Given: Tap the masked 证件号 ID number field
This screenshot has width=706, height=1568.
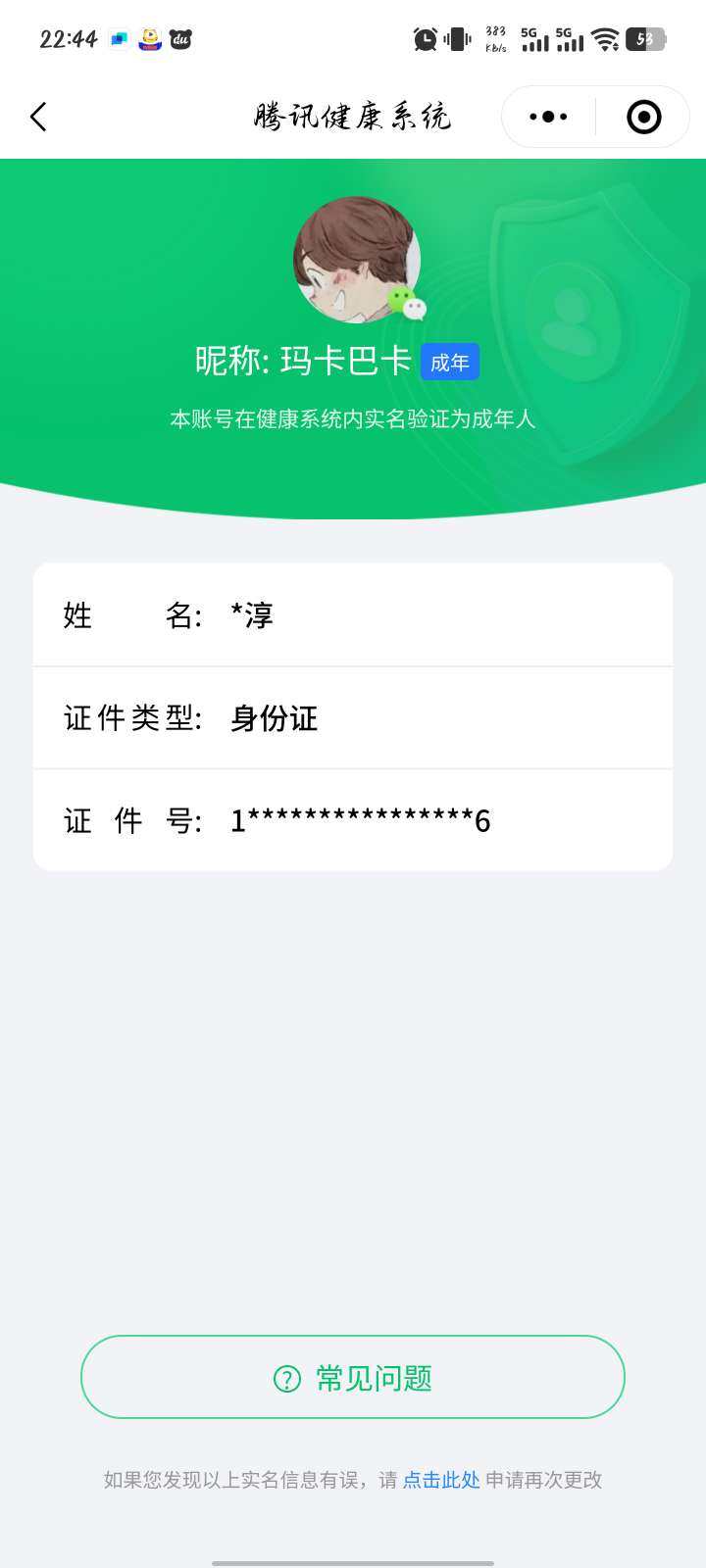Looking at the screenshot, I should pyautogui.click(x=353, y=820).
